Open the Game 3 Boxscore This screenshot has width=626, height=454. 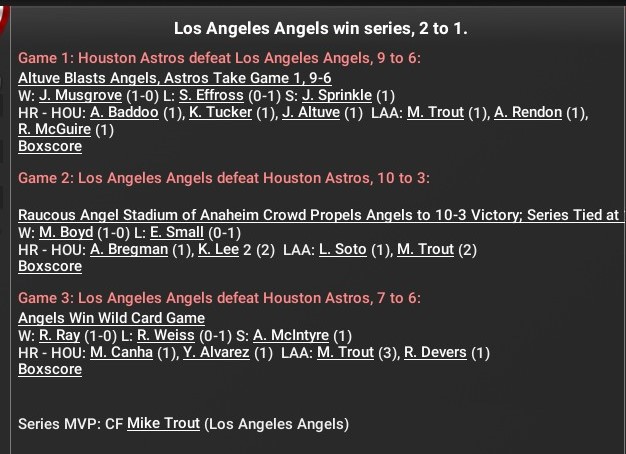tap(50, 369)
